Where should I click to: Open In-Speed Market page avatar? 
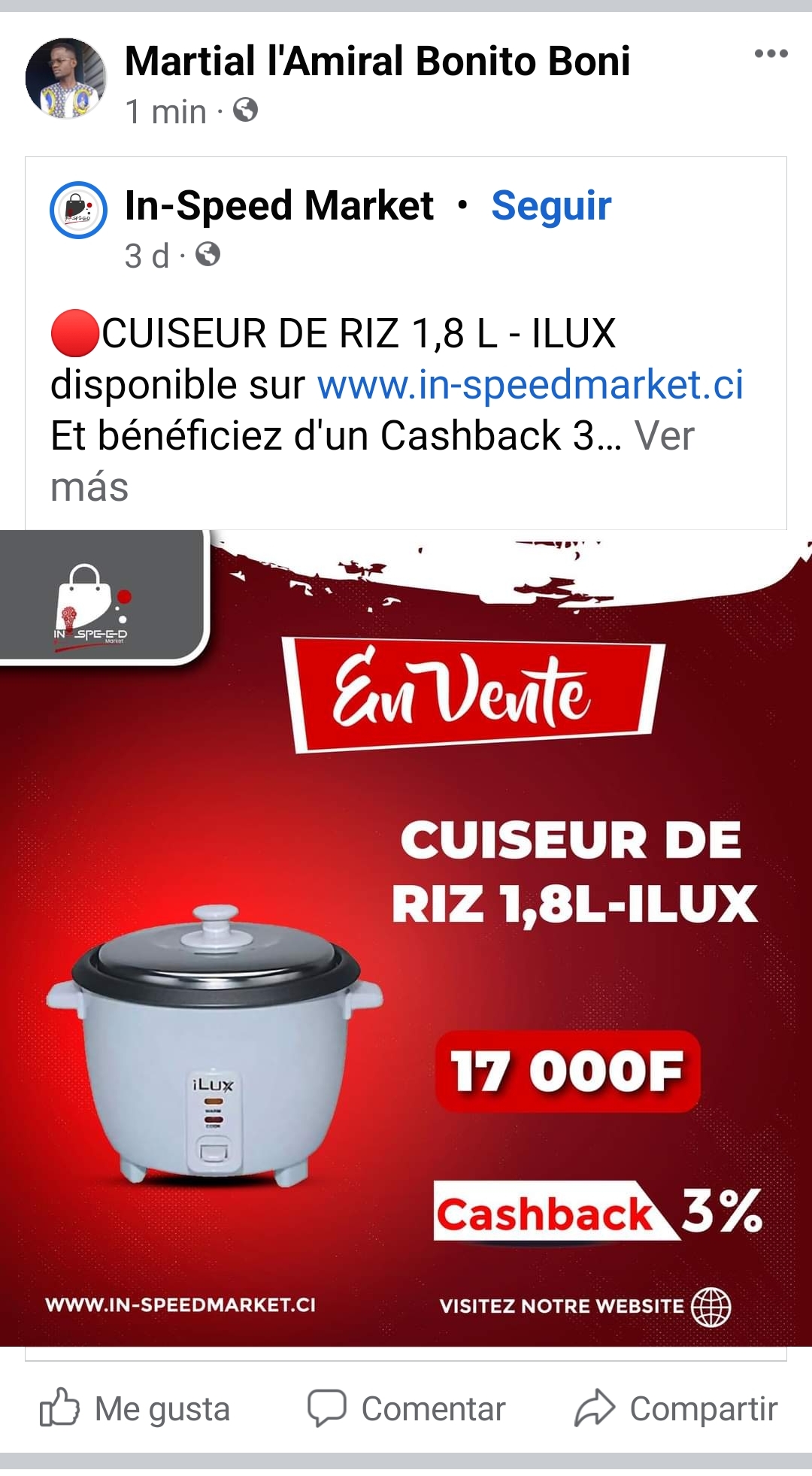pos(78,210)
